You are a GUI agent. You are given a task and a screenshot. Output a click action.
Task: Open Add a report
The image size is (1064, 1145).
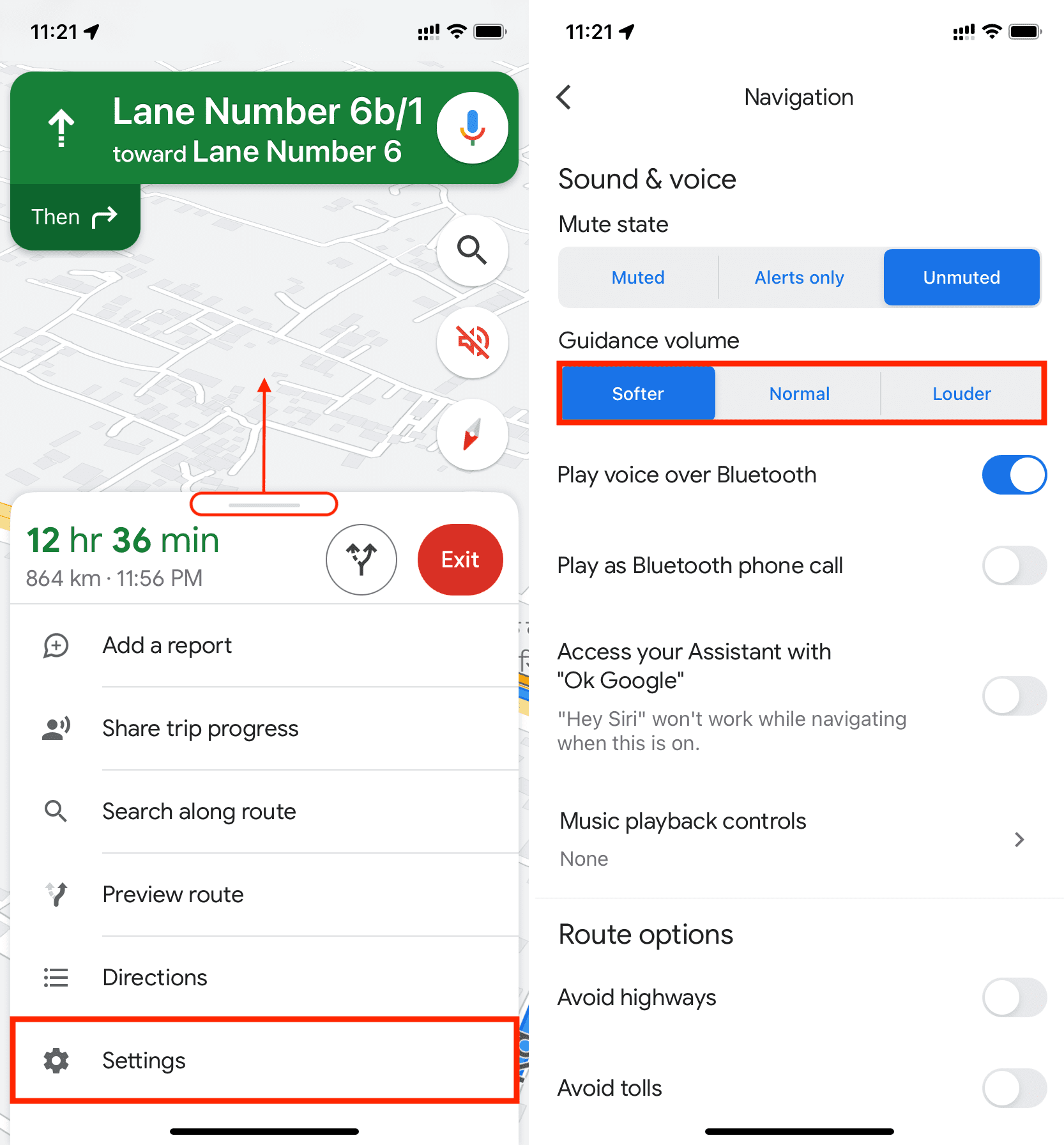tap(167, 645)
